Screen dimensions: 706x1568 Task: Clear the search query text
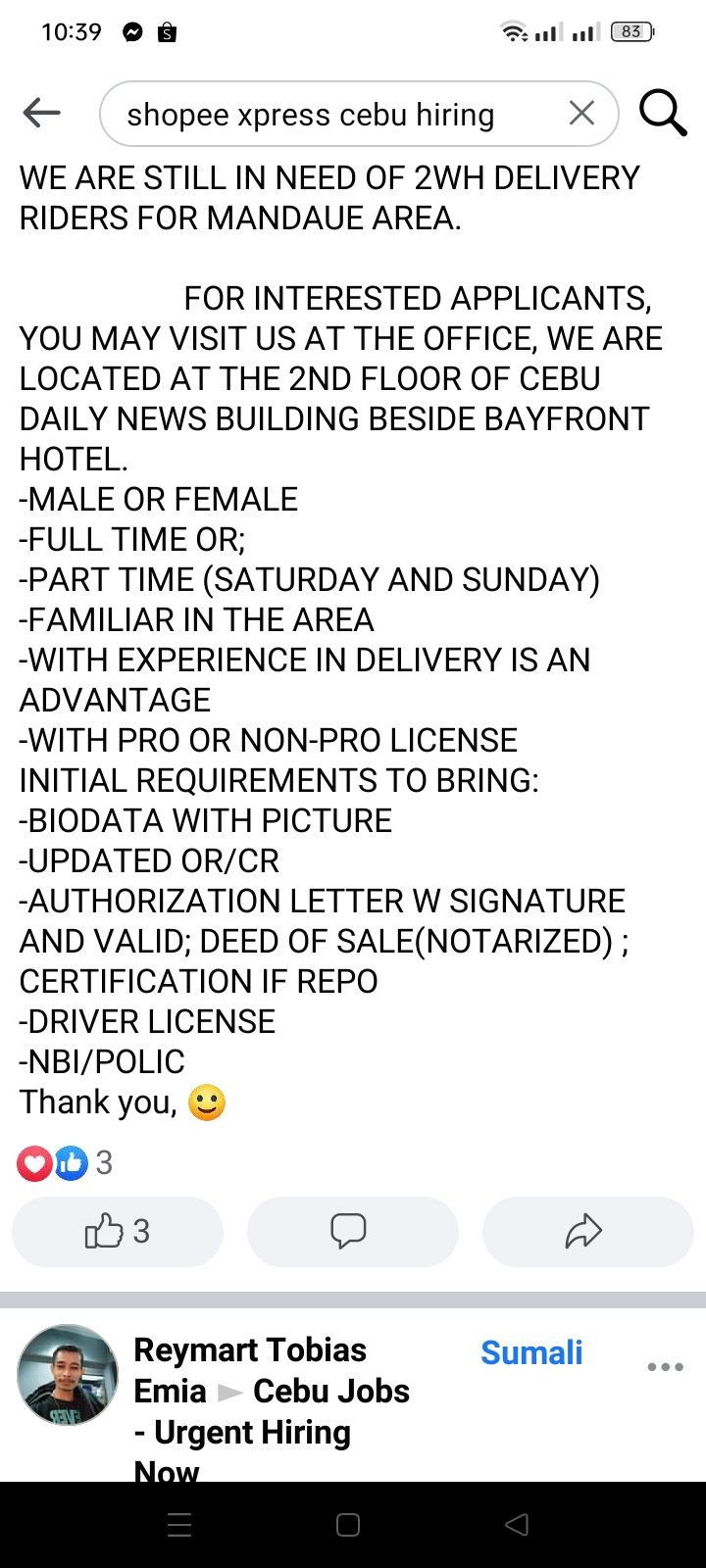click(x=581, y=114)
